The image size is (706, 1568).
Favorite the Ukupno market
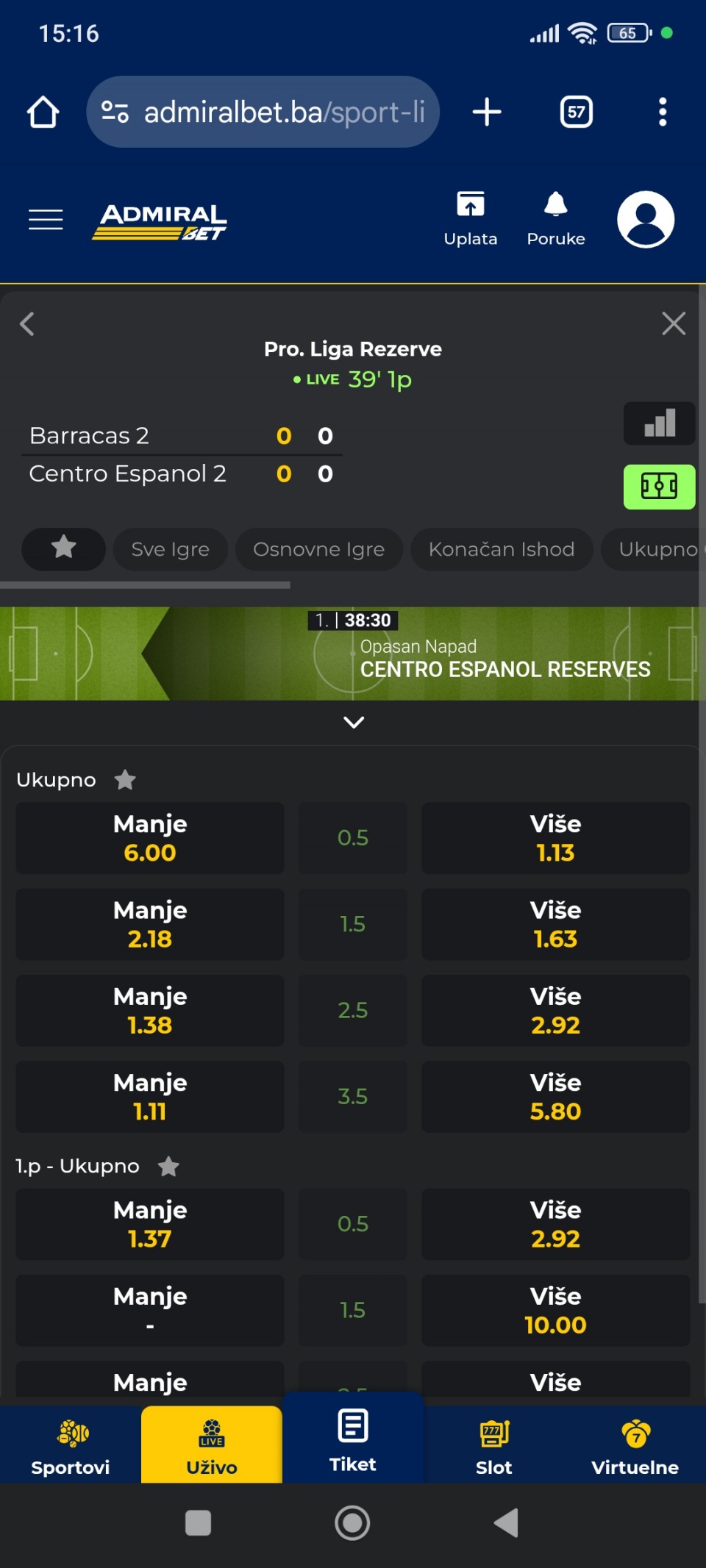tap(125, 779)
